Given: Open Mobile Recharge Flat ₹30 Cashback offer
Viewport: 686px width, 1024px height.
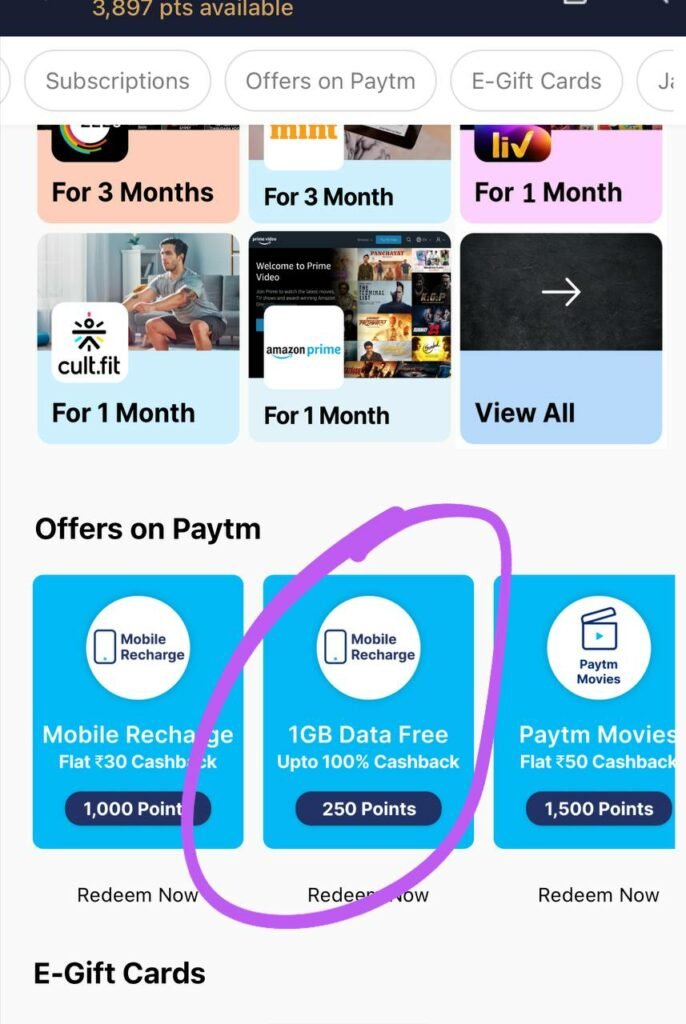Looking at the screenshot, I should click(x=138, y=711).
